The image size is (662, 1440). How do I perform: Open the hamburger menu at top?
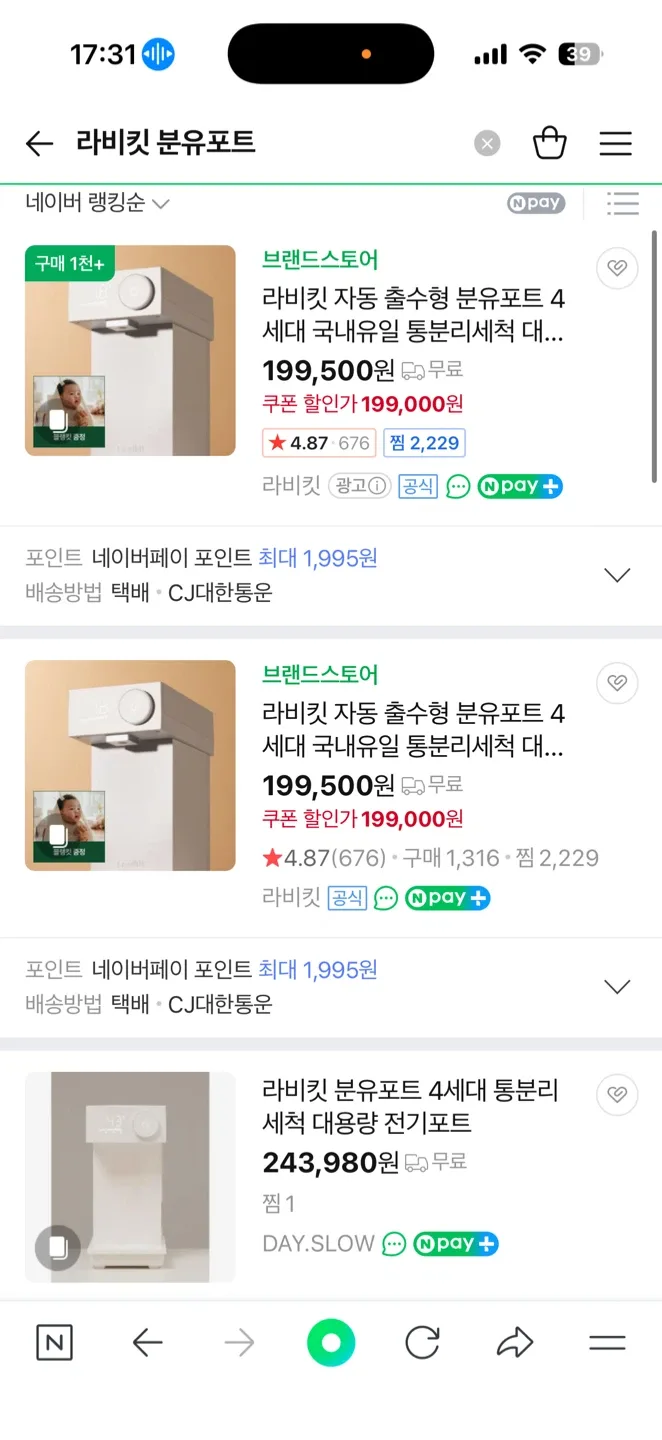[615, 144]
